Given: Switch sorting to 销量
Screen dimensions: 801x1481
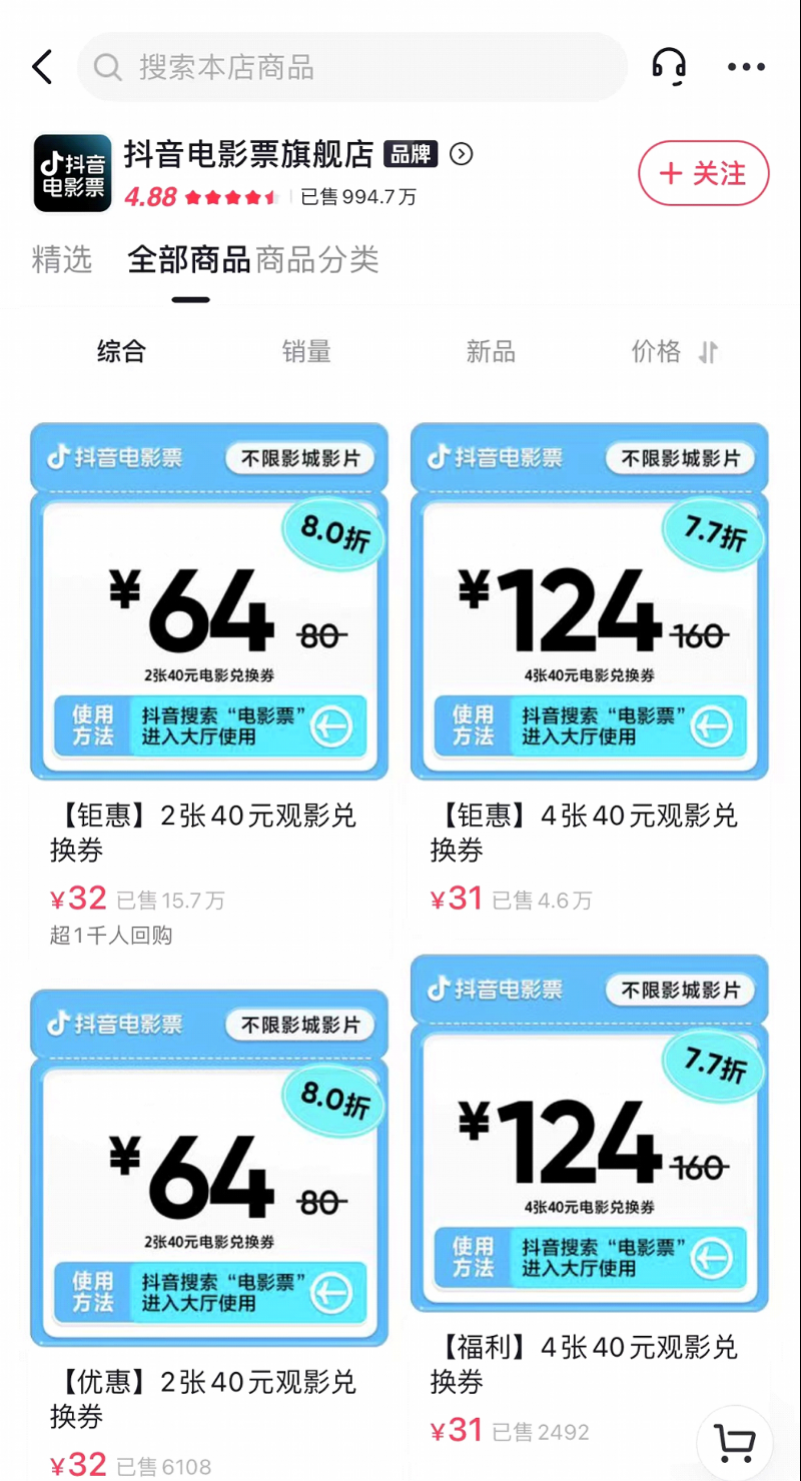Looking at the screenshot, I should (x=306, y=351).
